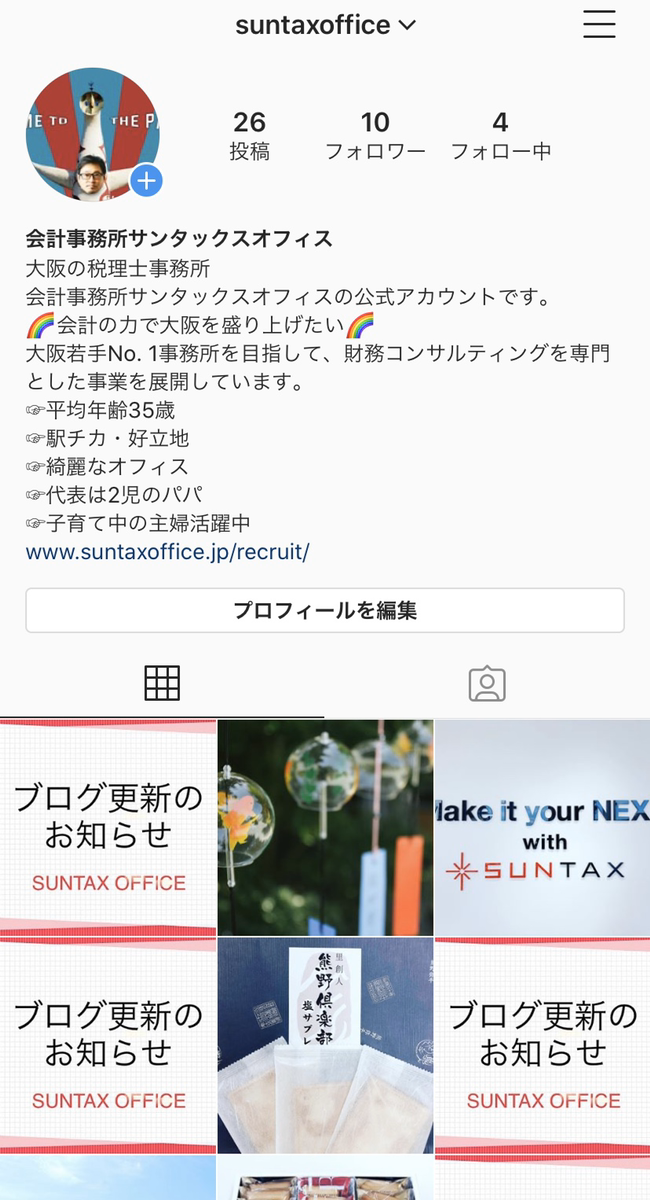
Task: Switch to the tagged photos tab
Action: (487, 683)
